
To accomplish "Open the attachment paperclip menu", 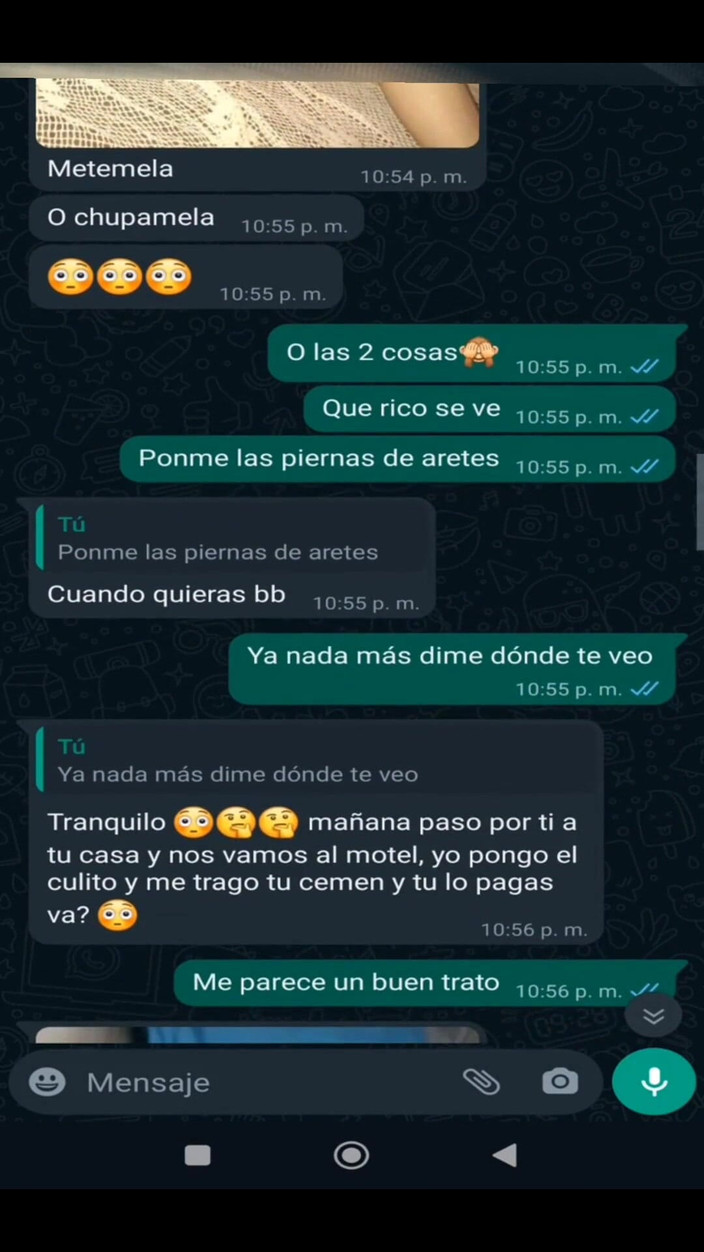I will coord(480,1081).
